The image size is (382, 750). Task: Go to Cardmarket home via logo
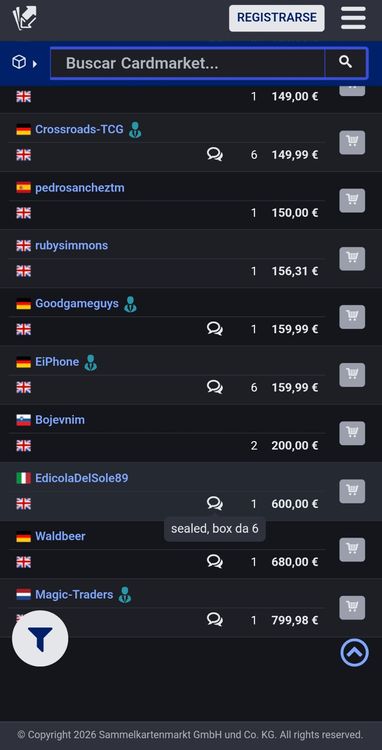point(25,18)
